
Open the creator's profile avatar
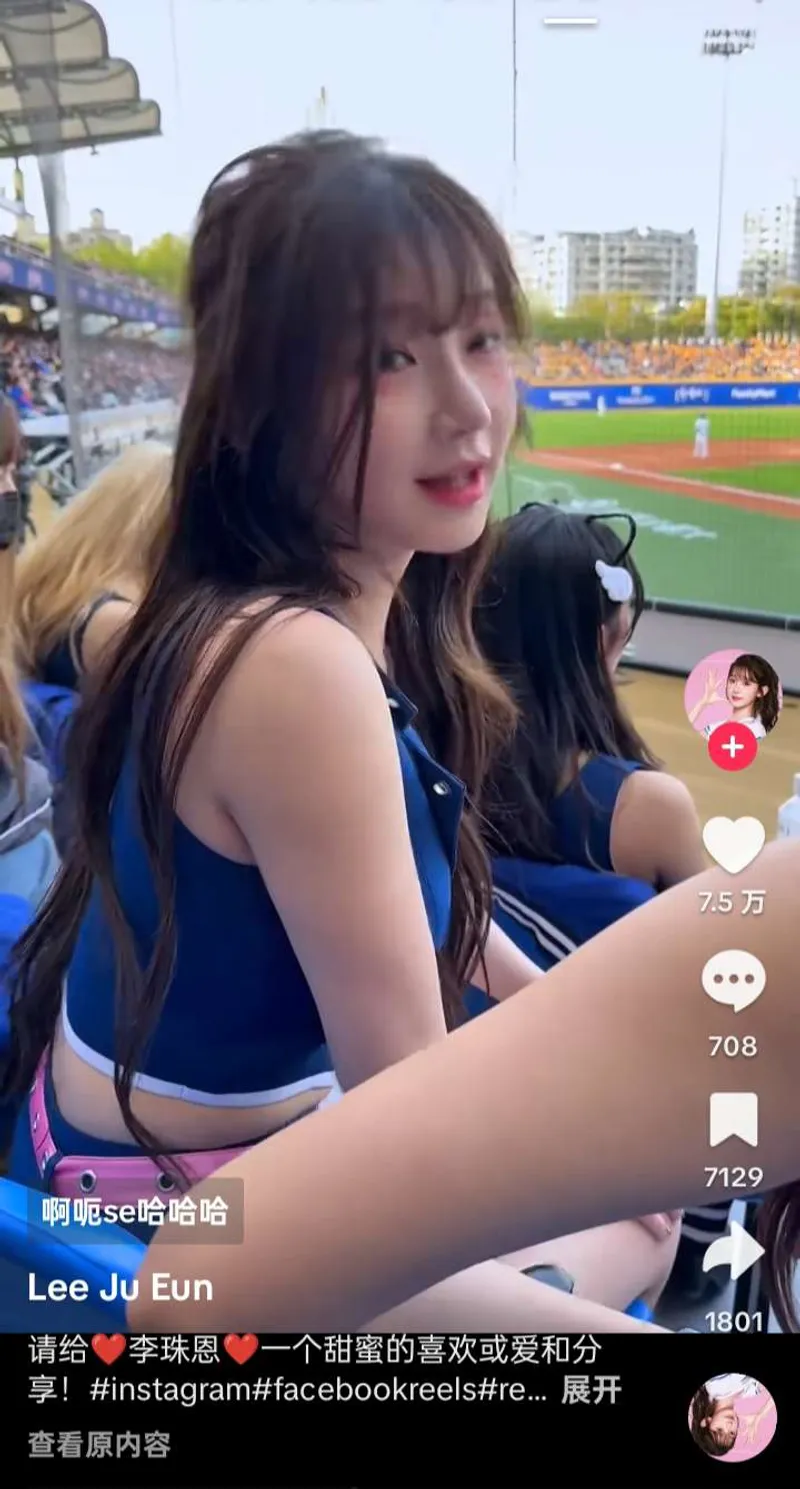(732, 693)
